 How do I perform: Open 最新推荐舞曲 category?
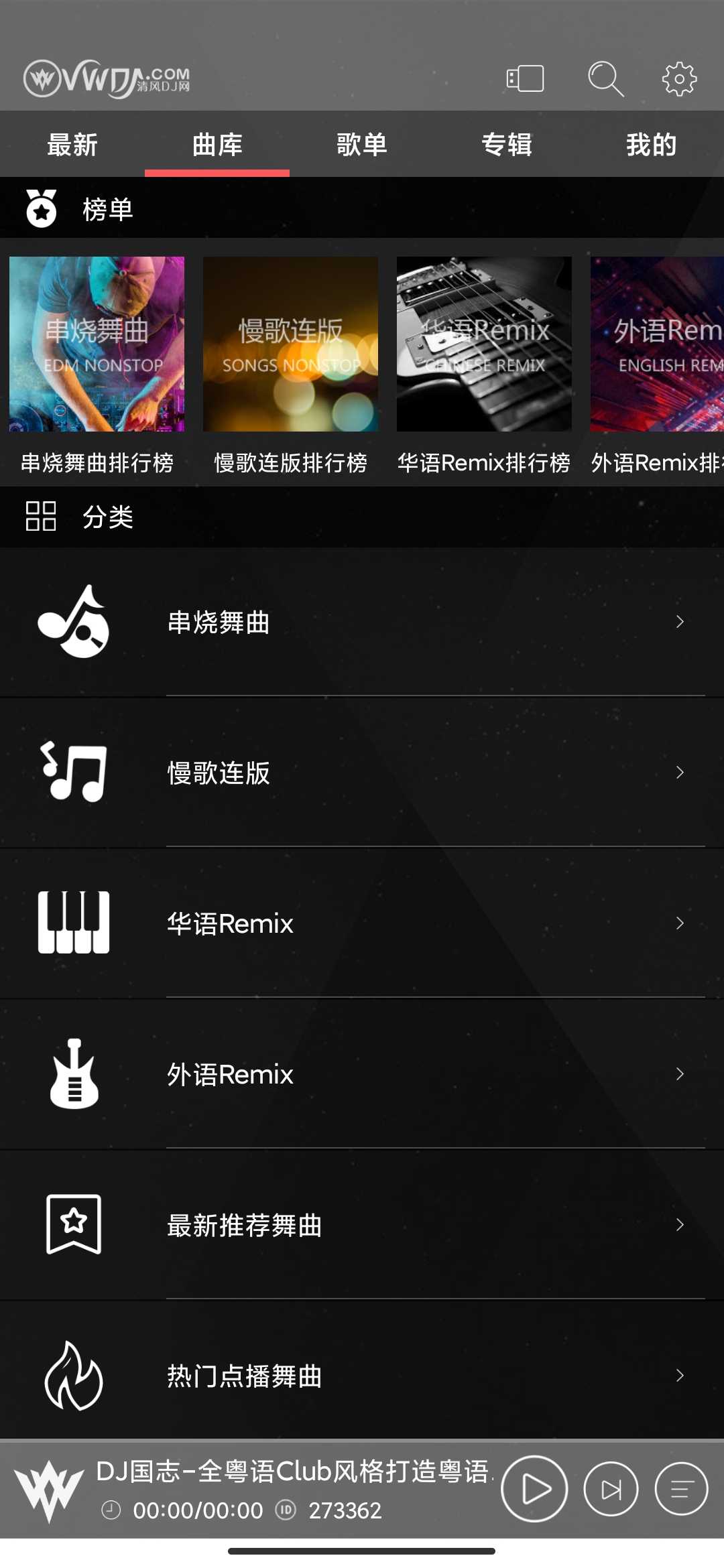click(362, 1225)
